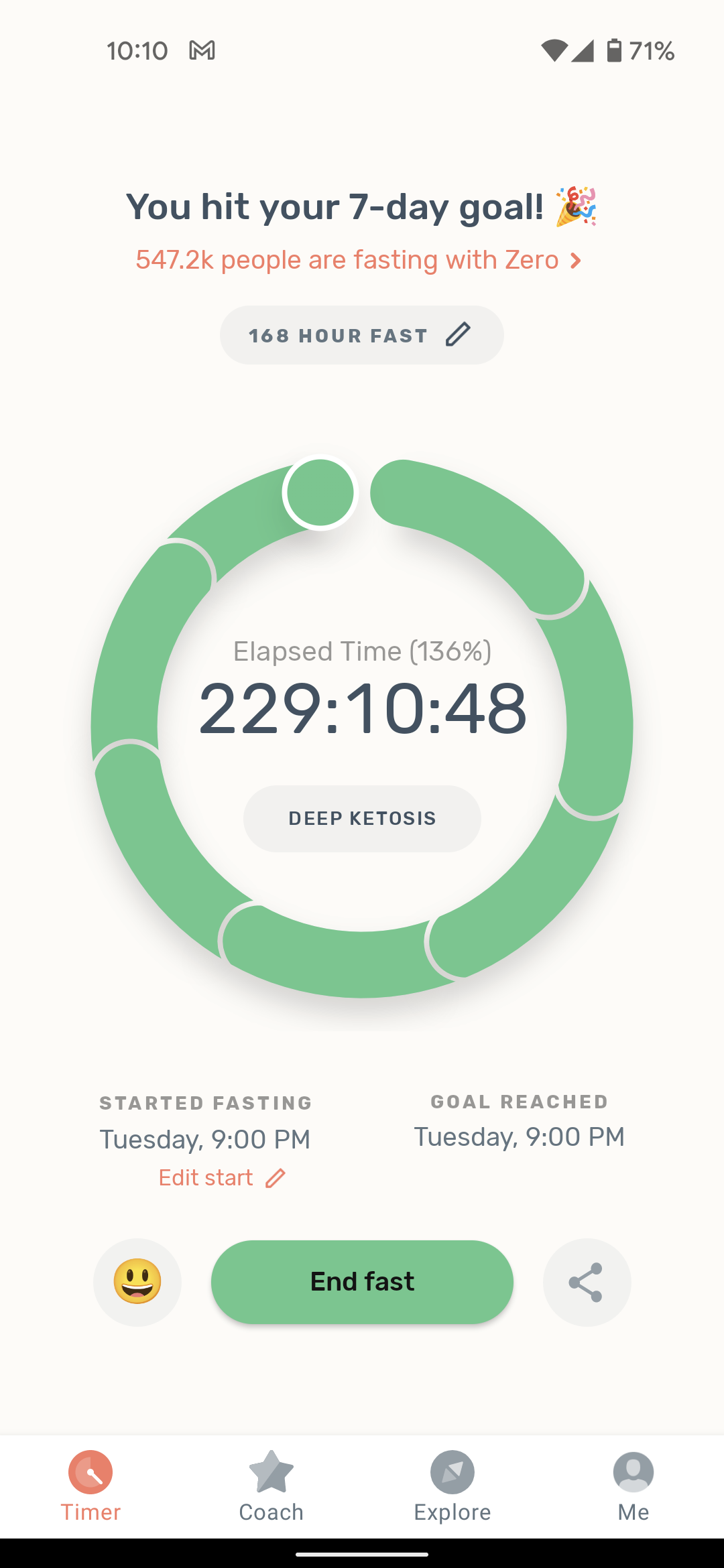Tap the pencil icon on 168 HOUR FAST
The width and height of the screenshot is (724, 1568).
pyautogui.click(x=459, y=334)
